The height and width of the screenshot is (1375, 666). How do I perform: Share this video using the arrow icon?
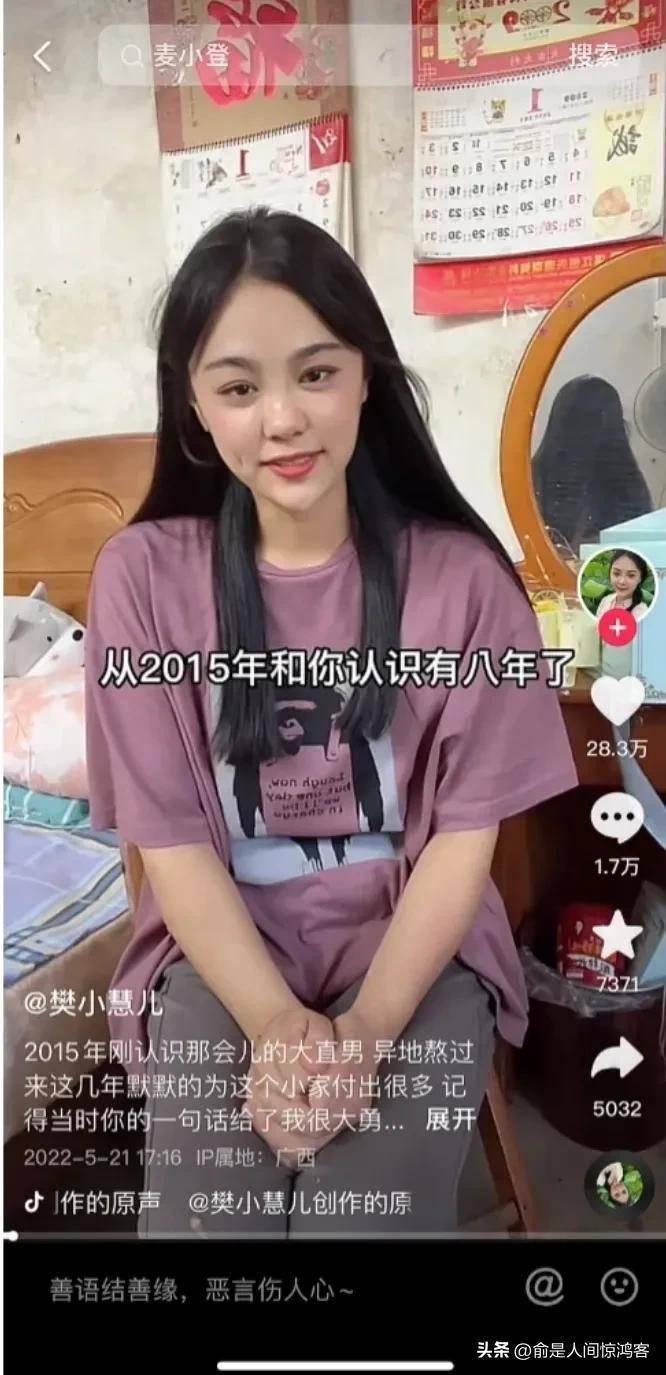(617, 1060)
